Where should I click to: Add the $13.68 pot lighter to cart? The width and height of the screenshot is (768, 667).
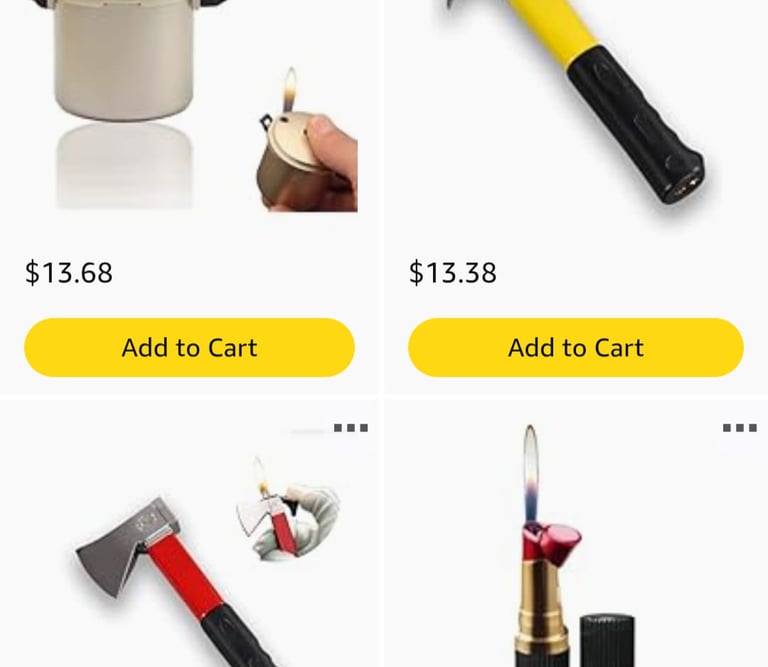click(189, 347)
